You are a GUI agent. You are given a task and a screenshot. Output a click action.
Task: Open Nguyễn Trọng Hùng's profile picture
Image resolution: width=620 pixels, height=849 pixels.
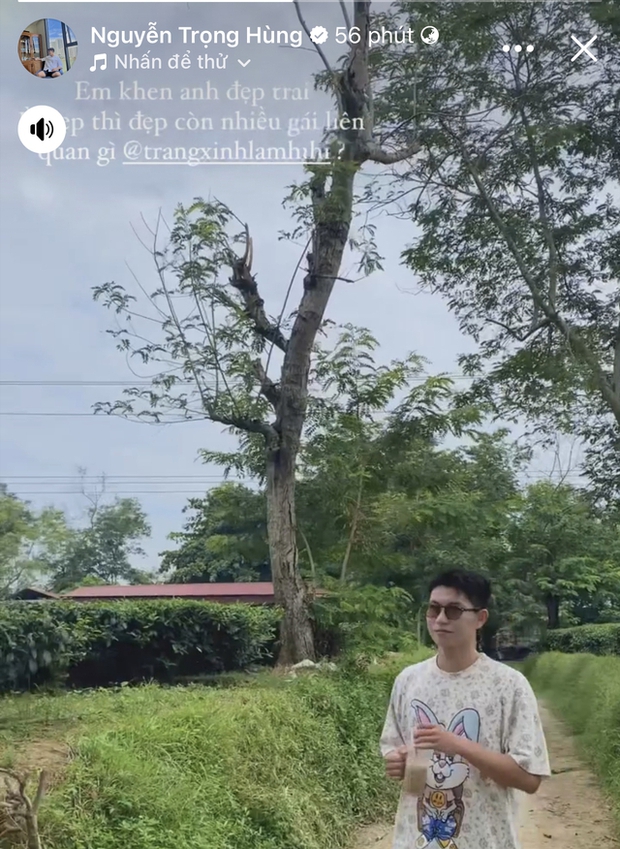(47, 48)
